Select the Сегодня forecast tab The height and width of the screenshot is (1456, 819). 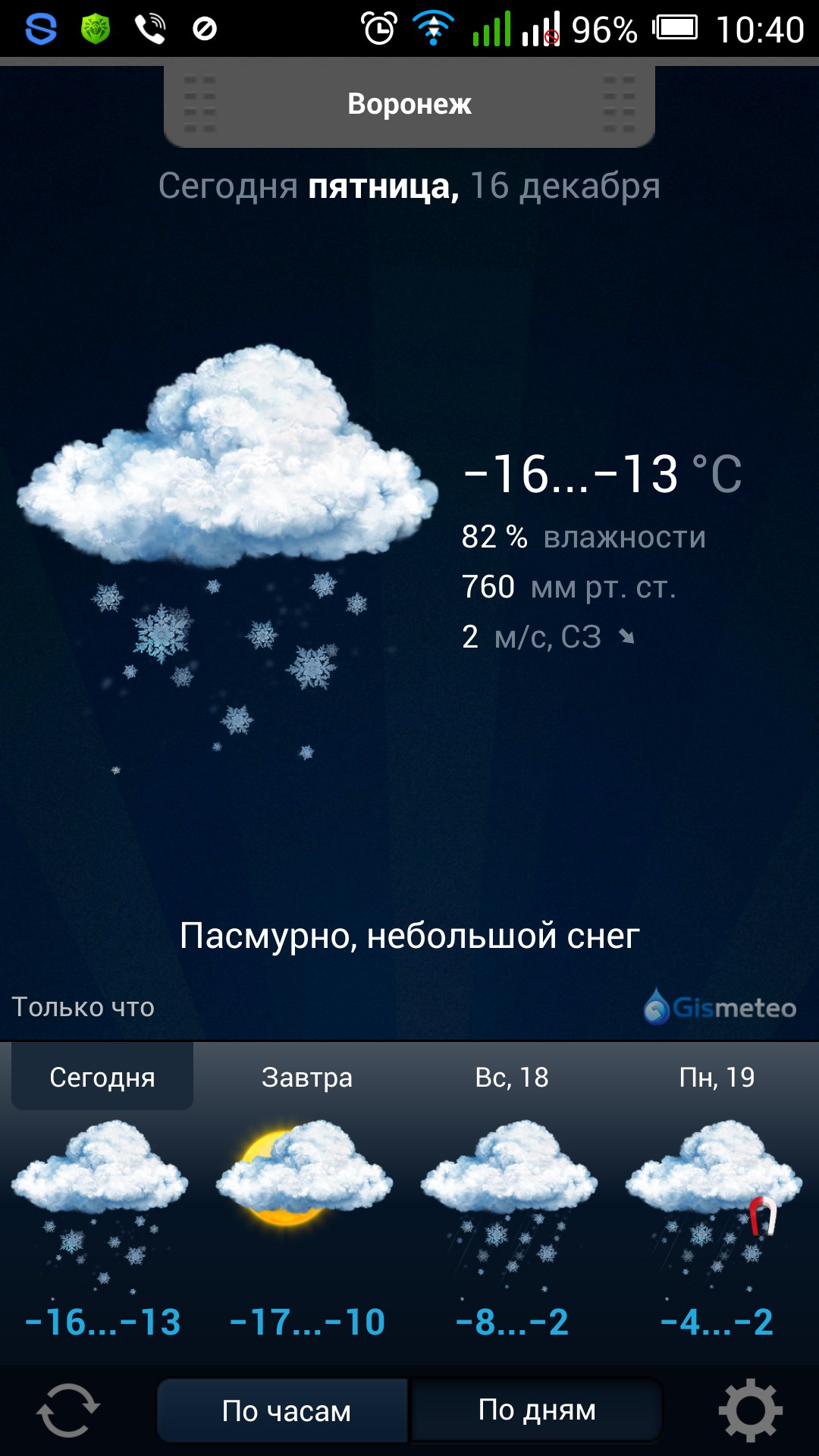pos(102,1078)
